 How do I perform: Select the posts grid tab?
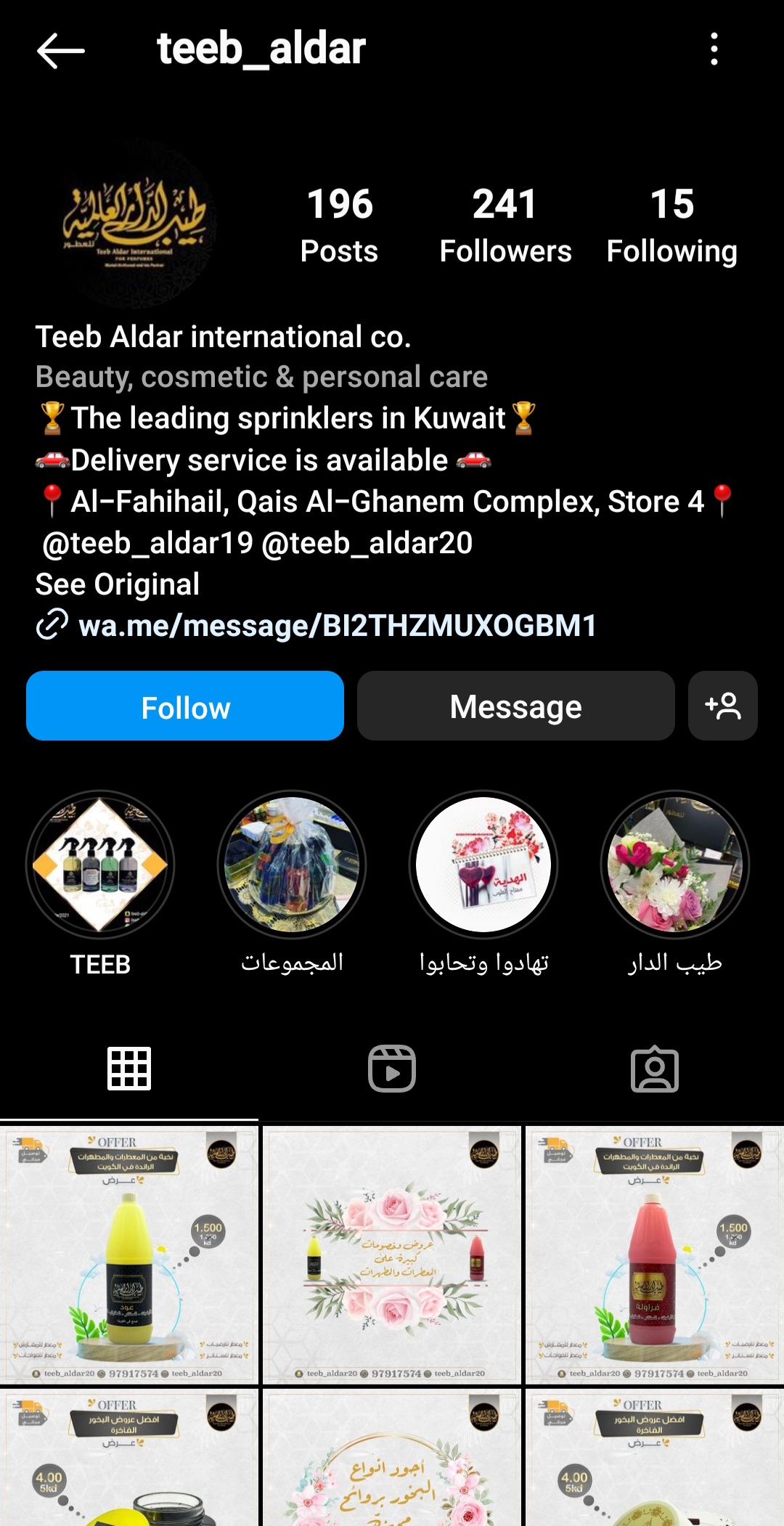point(129,1069)
